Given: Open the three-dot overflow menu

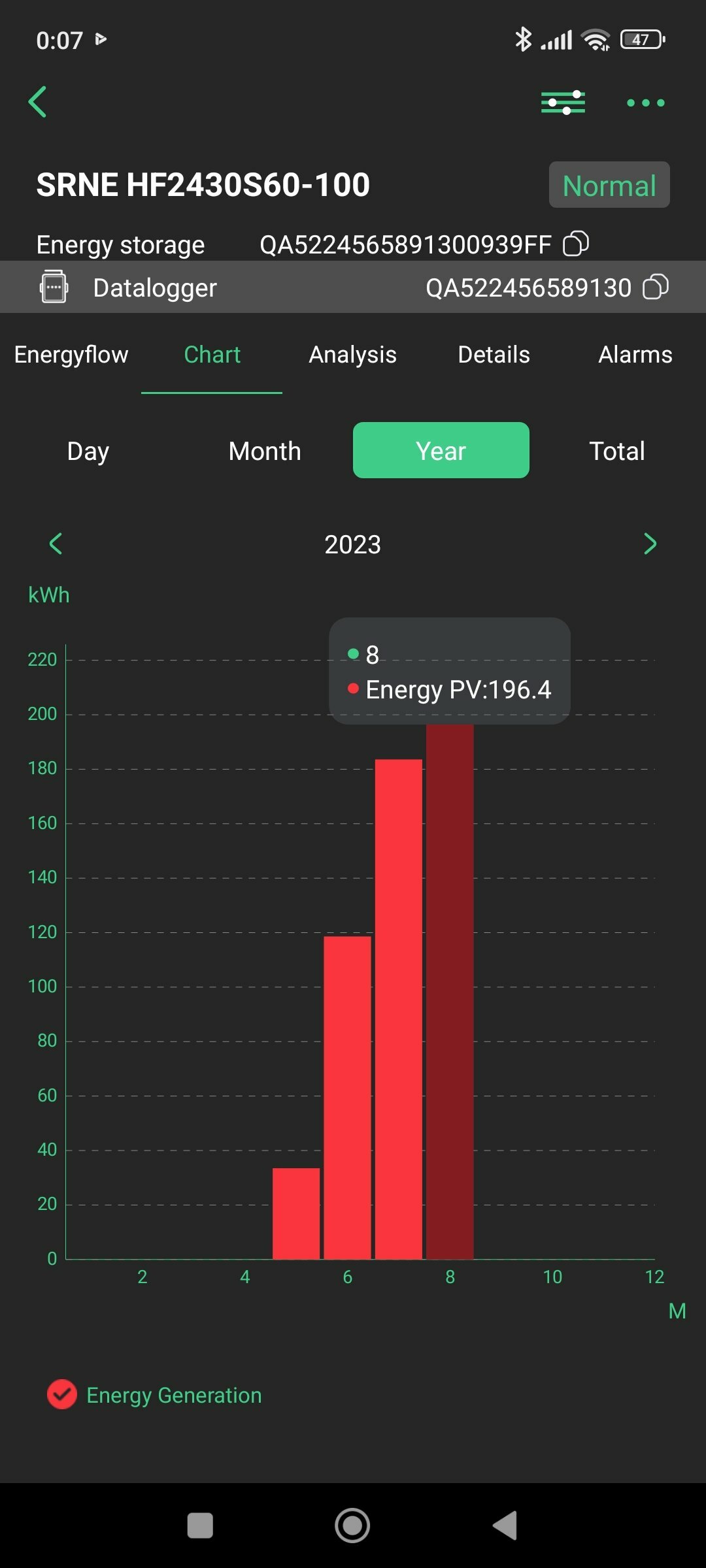Looking at the screenshot, I should tap(645, 103).
